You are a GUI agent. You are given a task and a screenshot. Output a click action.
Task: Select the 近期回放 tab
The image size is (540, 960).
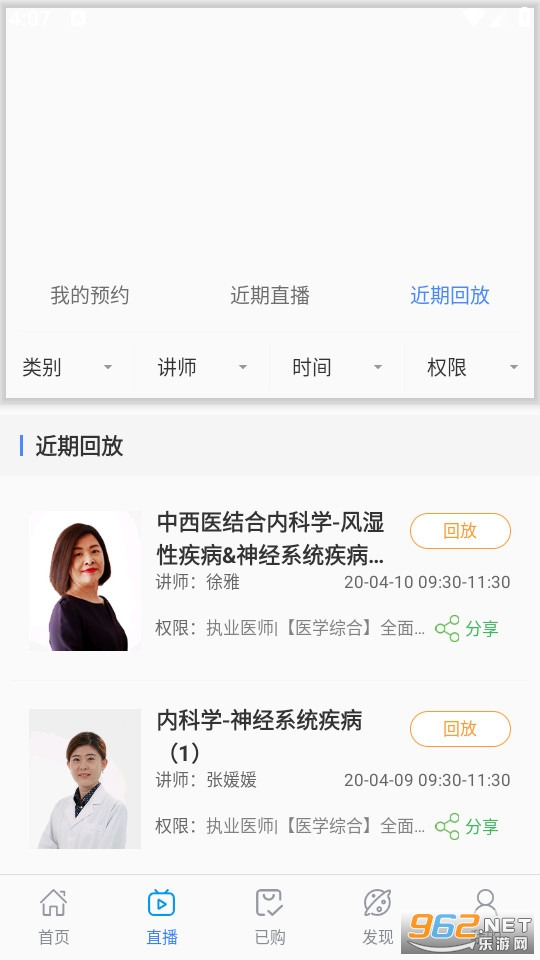click(x=450, y=296)
